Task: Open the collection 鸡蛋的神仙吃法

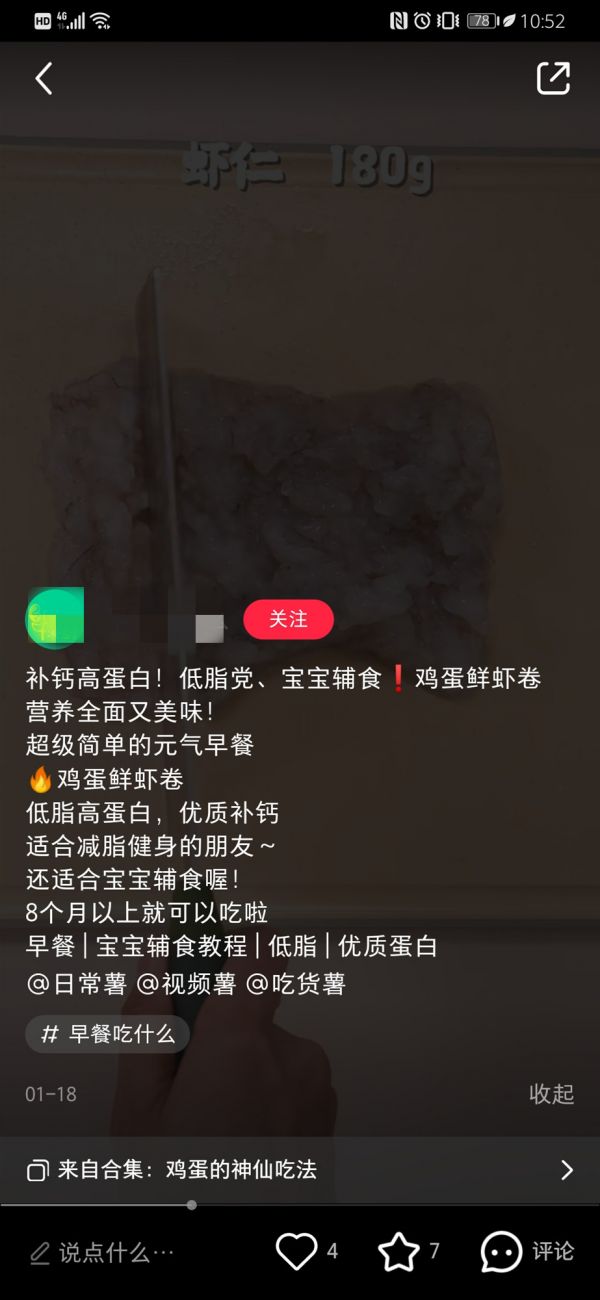Action: click(x=300, y=1169)
